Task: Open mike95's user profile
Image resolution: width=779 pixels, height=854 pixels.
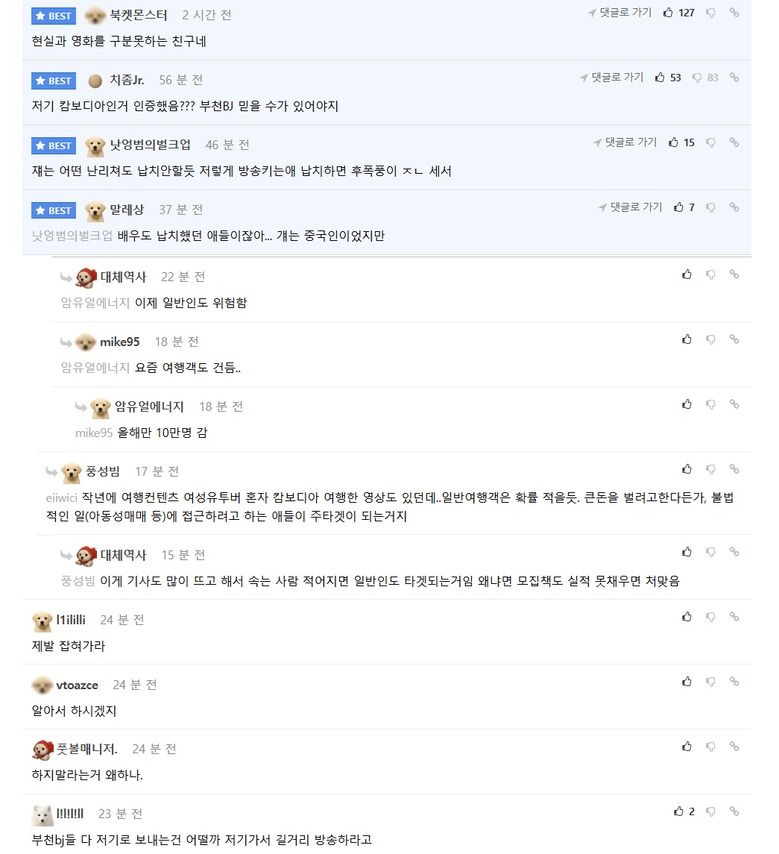Action: coord(118,342)
